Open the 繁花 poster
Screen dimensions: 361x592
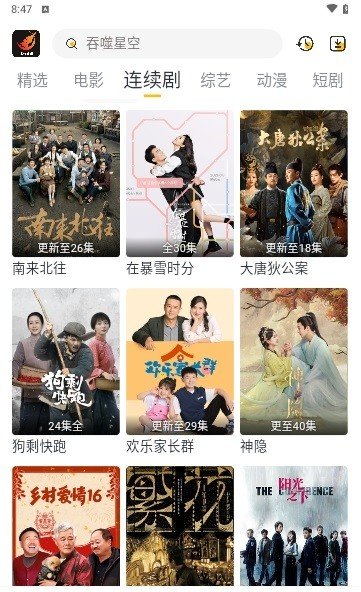[180, 526]
